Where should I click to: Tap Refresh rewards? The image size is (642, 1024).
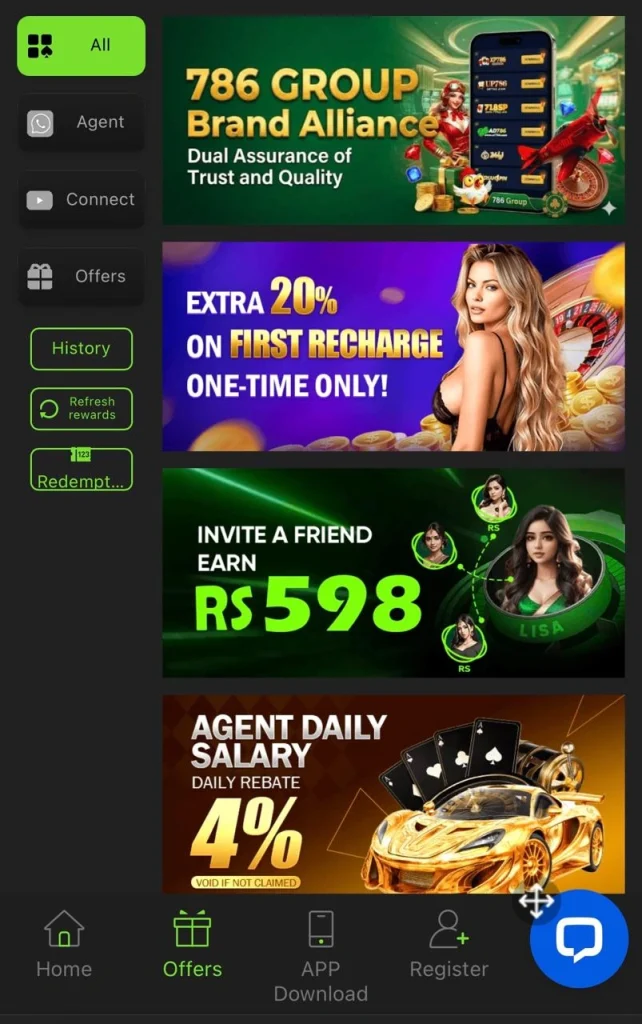[x=81, y=409]
